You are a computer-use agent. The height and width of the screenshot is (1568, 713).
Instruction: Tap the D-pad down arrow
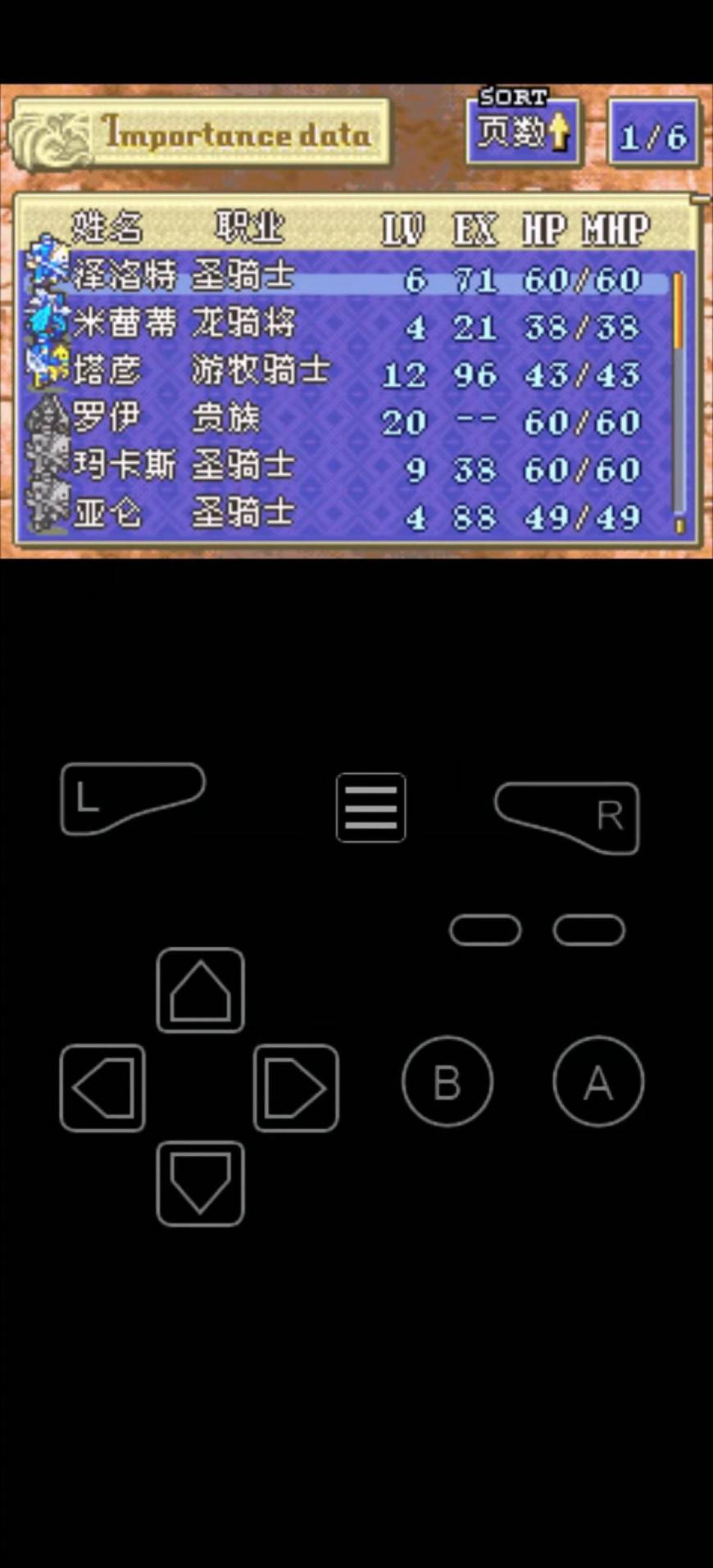click(x=200, y=1184)
